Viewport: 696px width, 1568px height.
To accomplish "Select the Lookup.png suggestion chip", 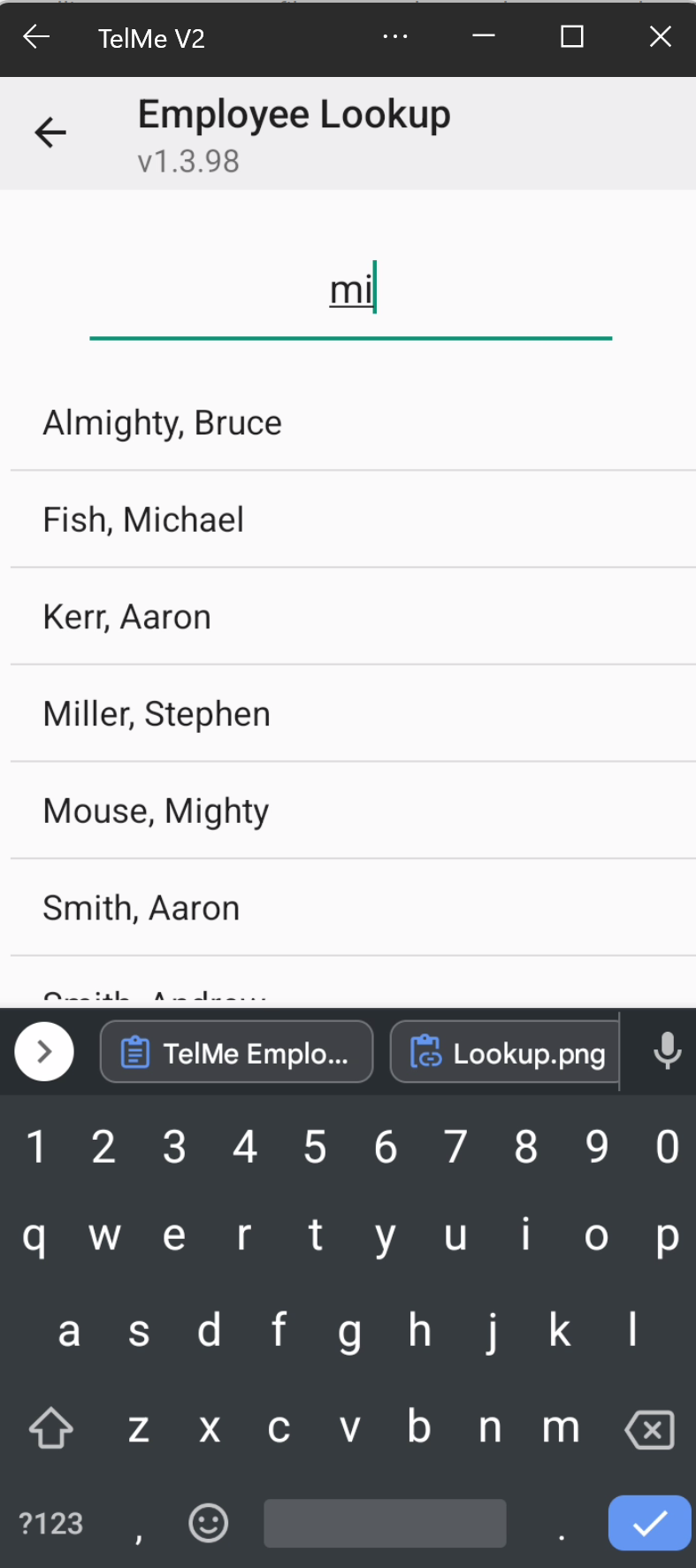I will [502, 1051].
